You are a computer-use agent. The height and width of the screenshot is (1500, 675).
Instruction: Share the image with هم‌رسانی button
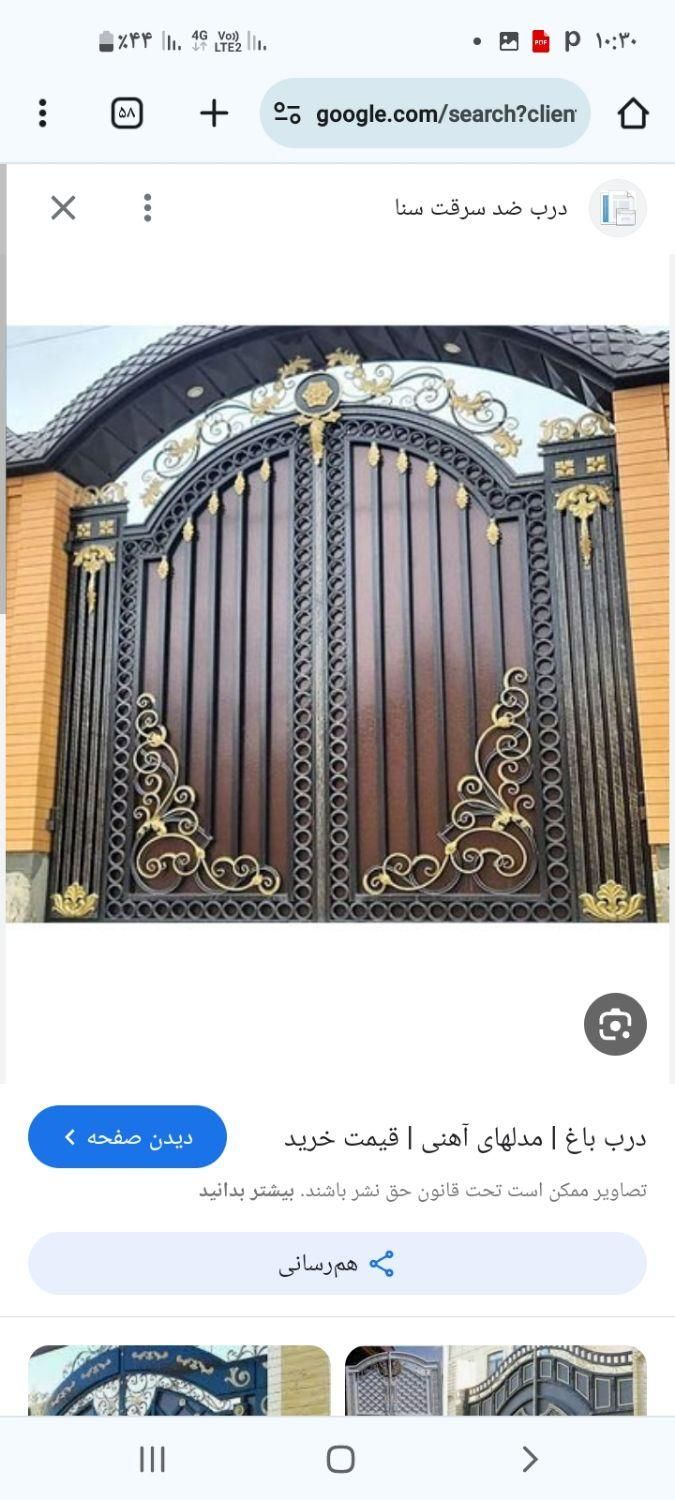(337, 1264)
